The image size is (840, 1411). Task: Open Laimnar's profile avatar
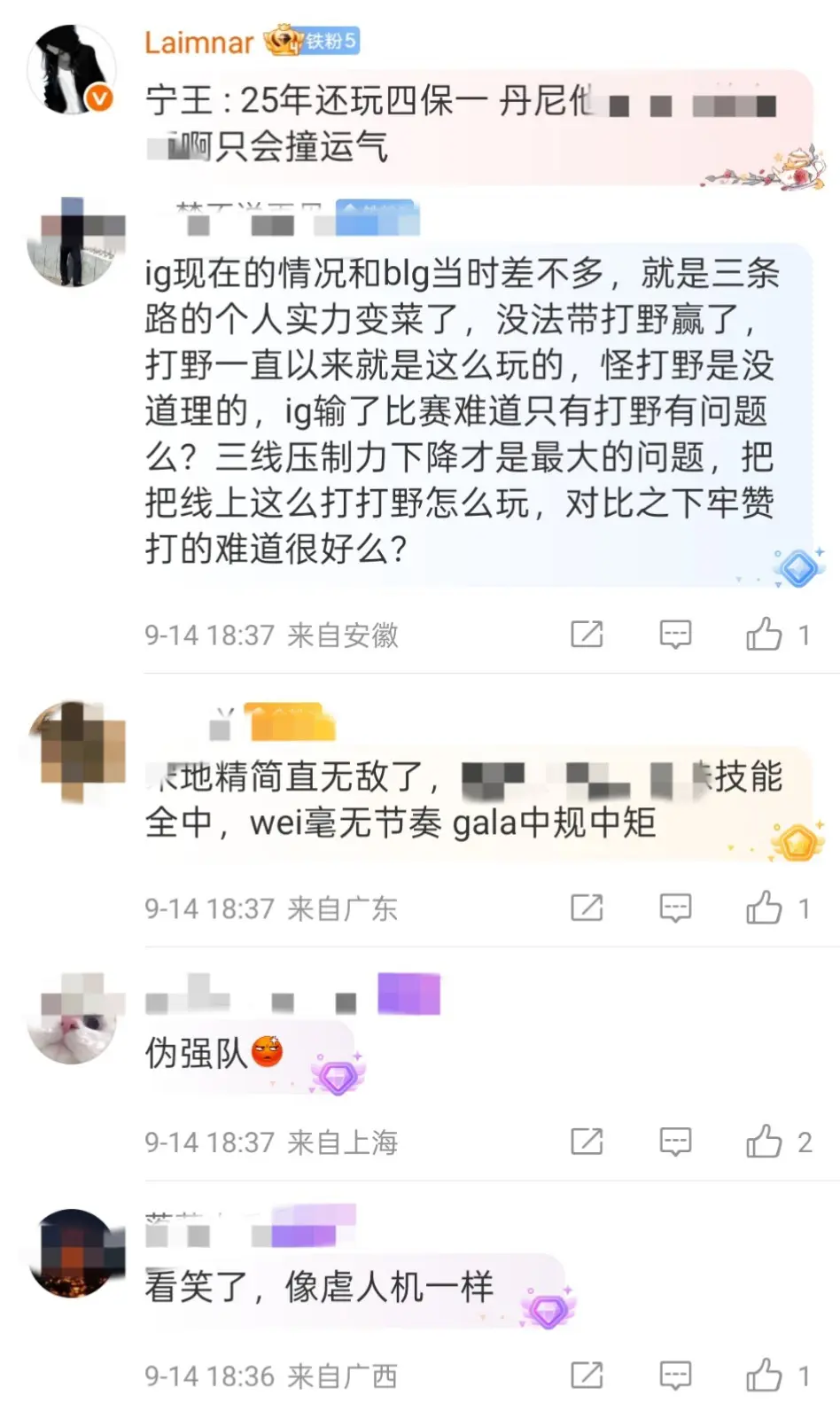pos(71,69)
